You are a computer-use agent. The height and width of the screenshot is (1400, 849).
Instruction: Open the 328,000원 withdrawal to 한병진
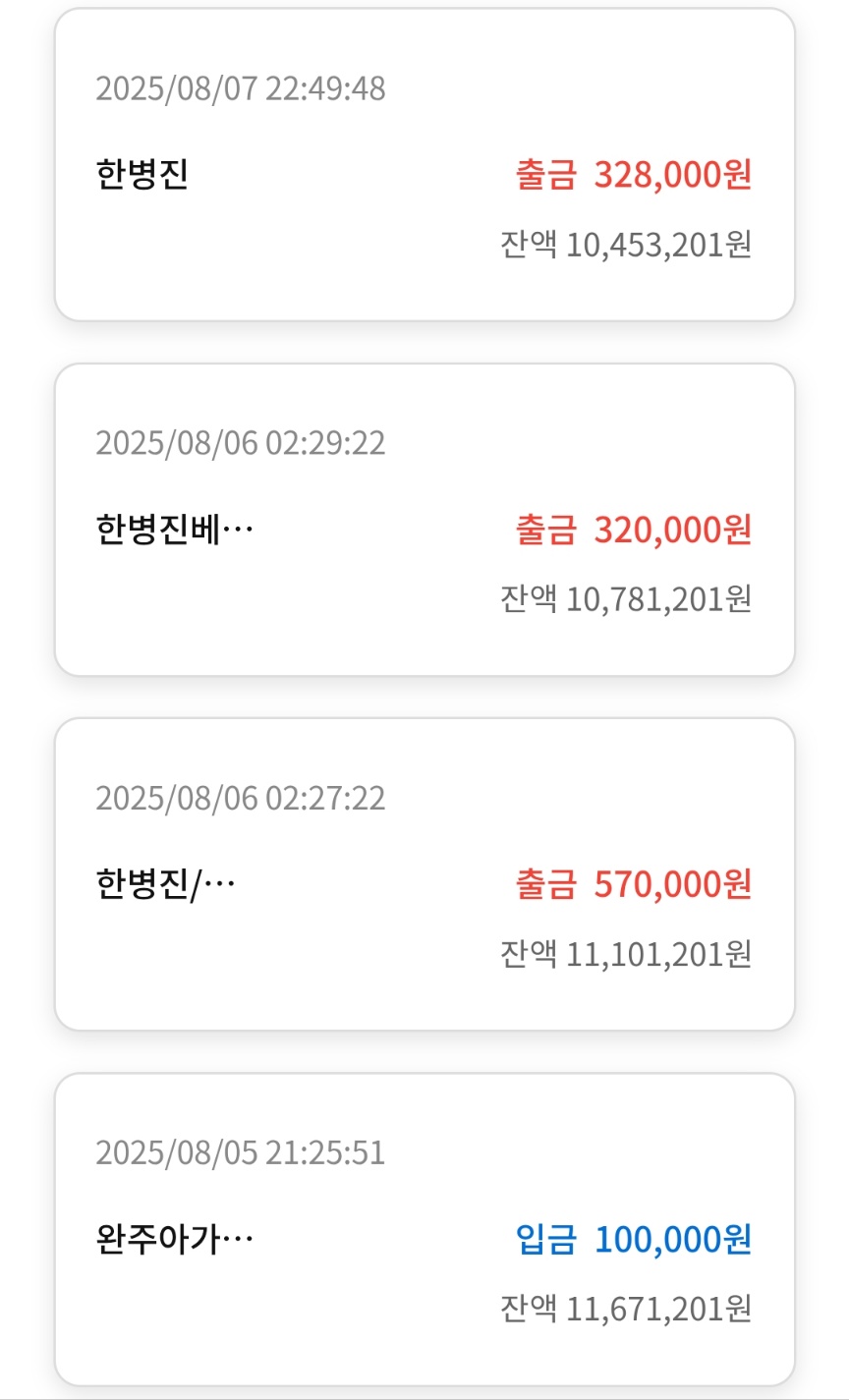tap(424, 165)
